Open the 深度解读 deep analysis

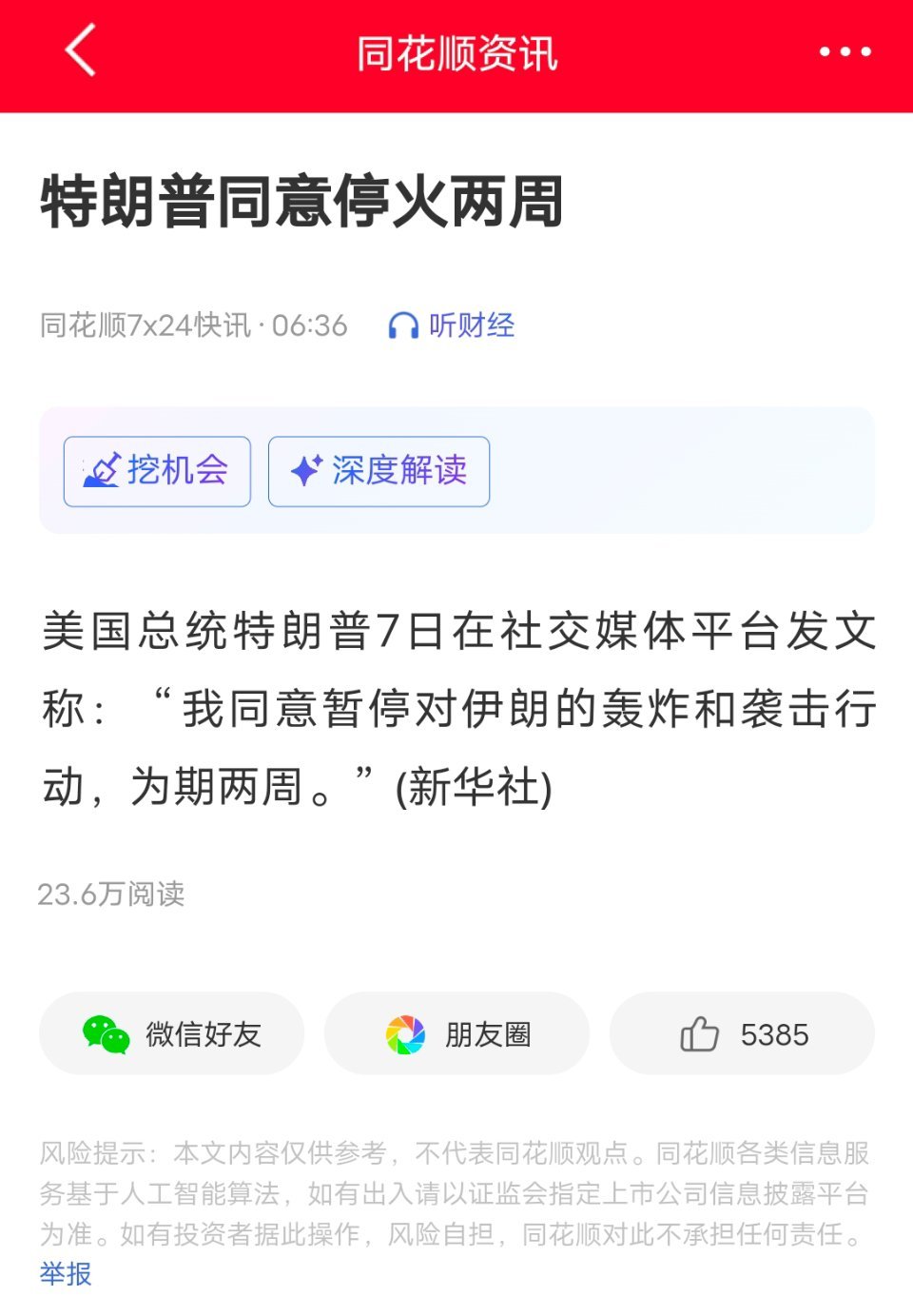point(379,471)
